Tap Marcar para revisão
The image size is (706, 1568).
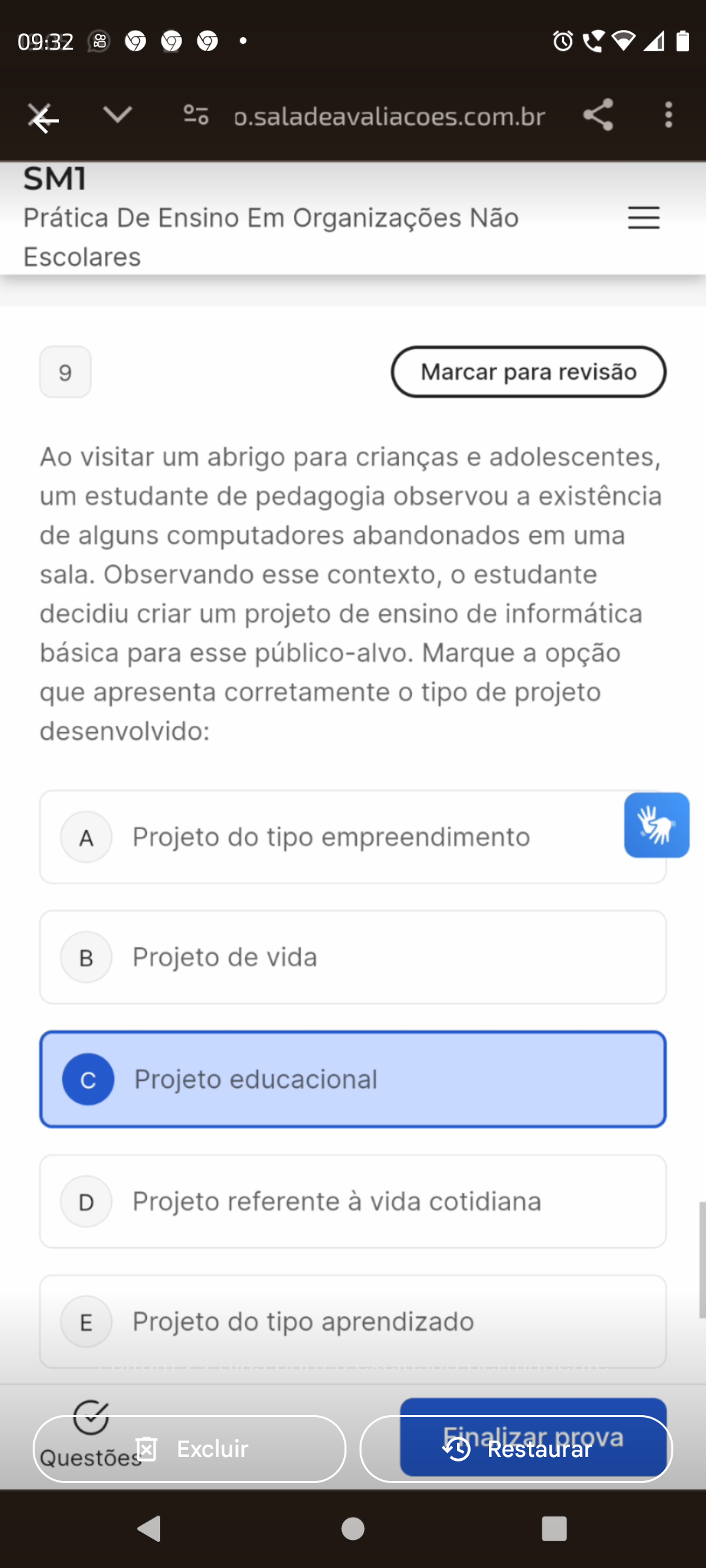528,372
